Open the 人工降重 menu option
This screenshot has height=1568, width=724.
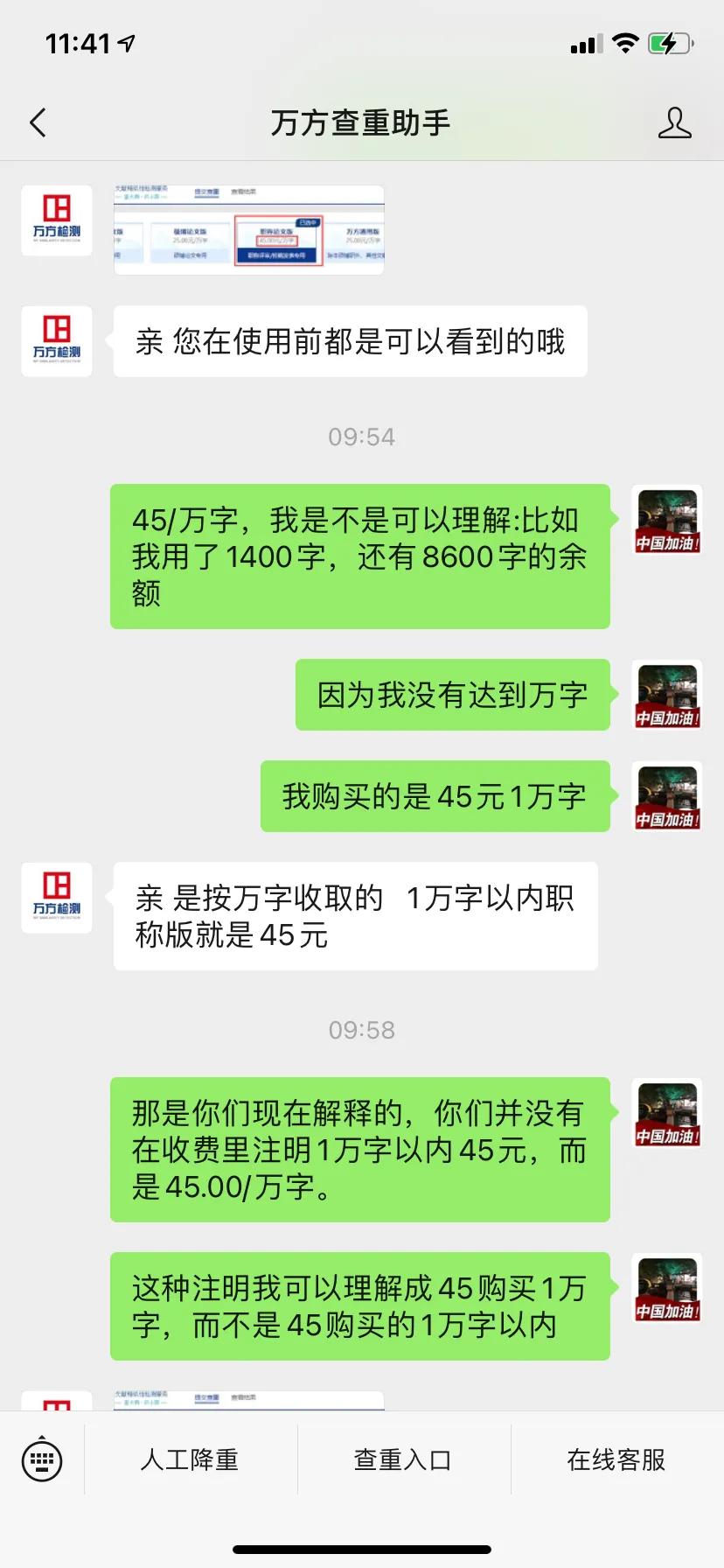pyautogui.click(x=191, y=1459)
